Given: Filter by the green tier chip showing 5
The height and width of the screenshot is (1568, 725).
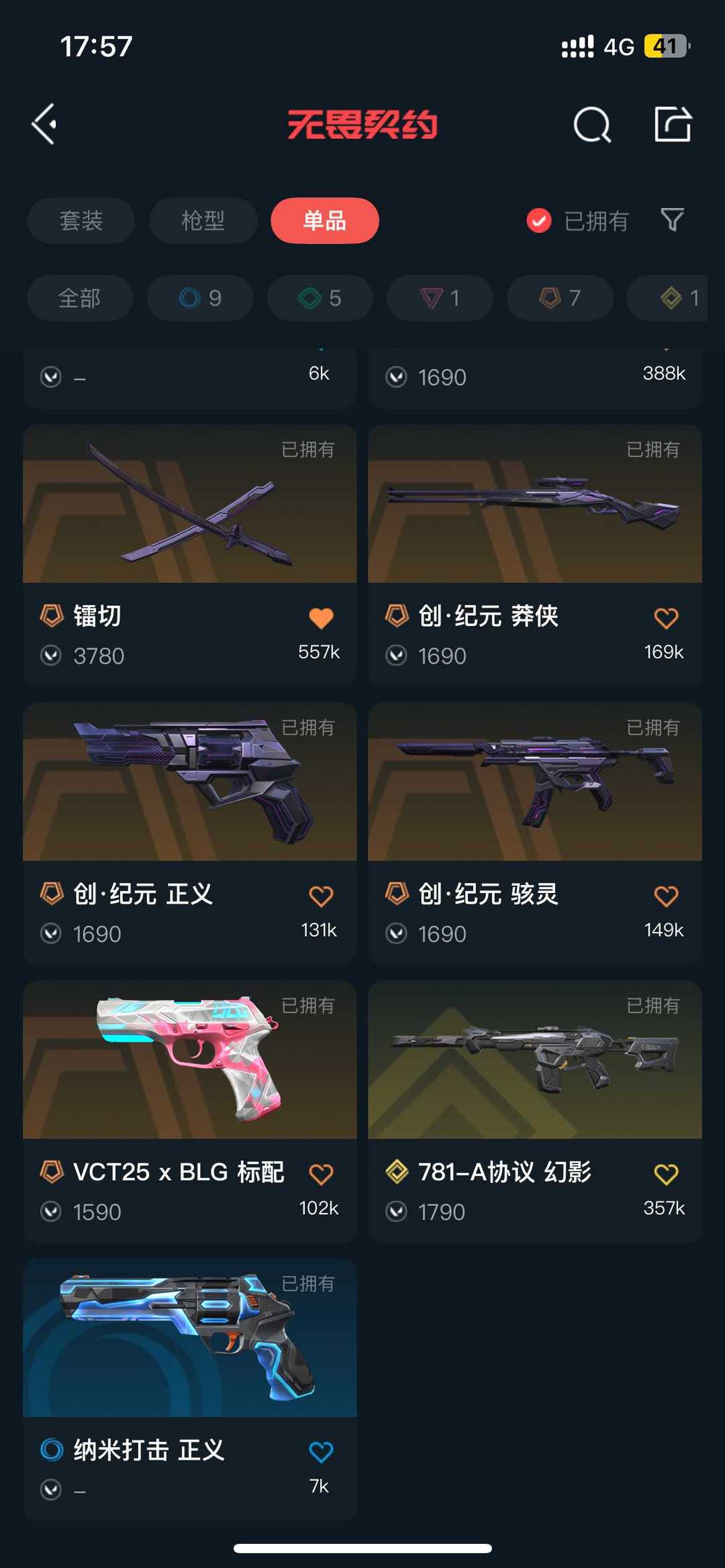Looking at the screenshot, I should tap(320, 298).
